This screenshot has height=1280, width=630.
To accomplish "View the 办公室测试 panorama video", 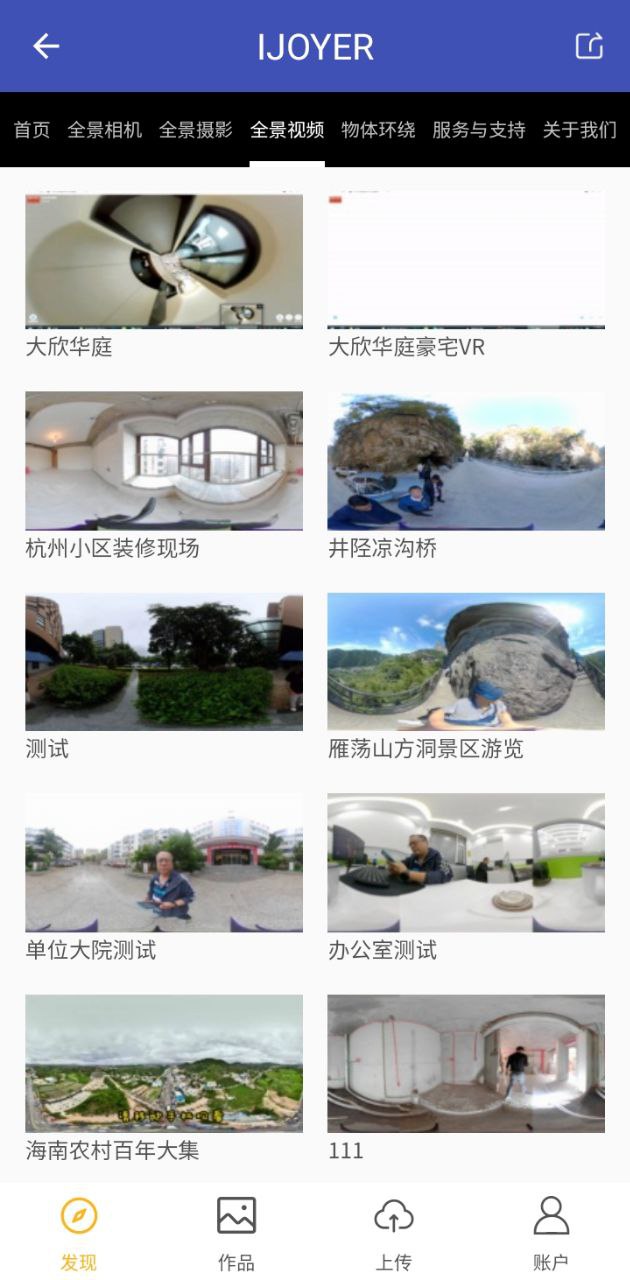I will 466,863.
